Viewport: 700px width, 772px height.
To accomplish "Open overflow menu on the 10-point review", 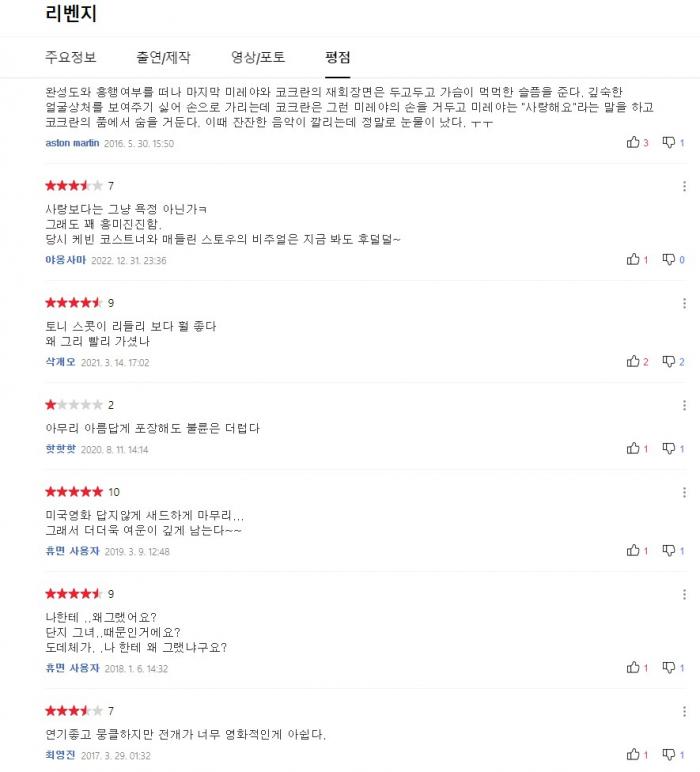I will pyautogui.click(x=684, y=492).
